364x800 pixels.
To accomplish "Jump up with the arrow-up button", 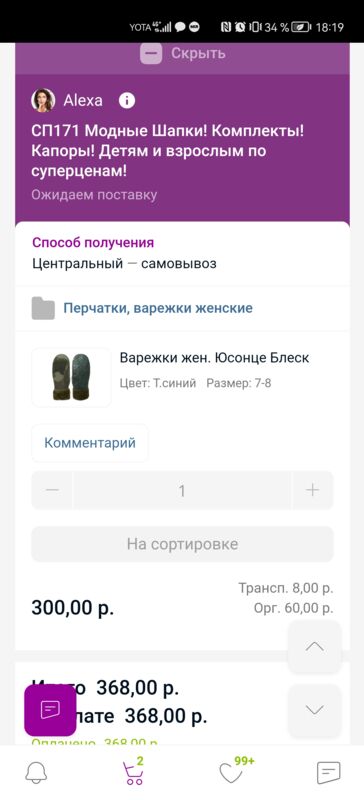I will pyautogui.click(x=314, y=646).
